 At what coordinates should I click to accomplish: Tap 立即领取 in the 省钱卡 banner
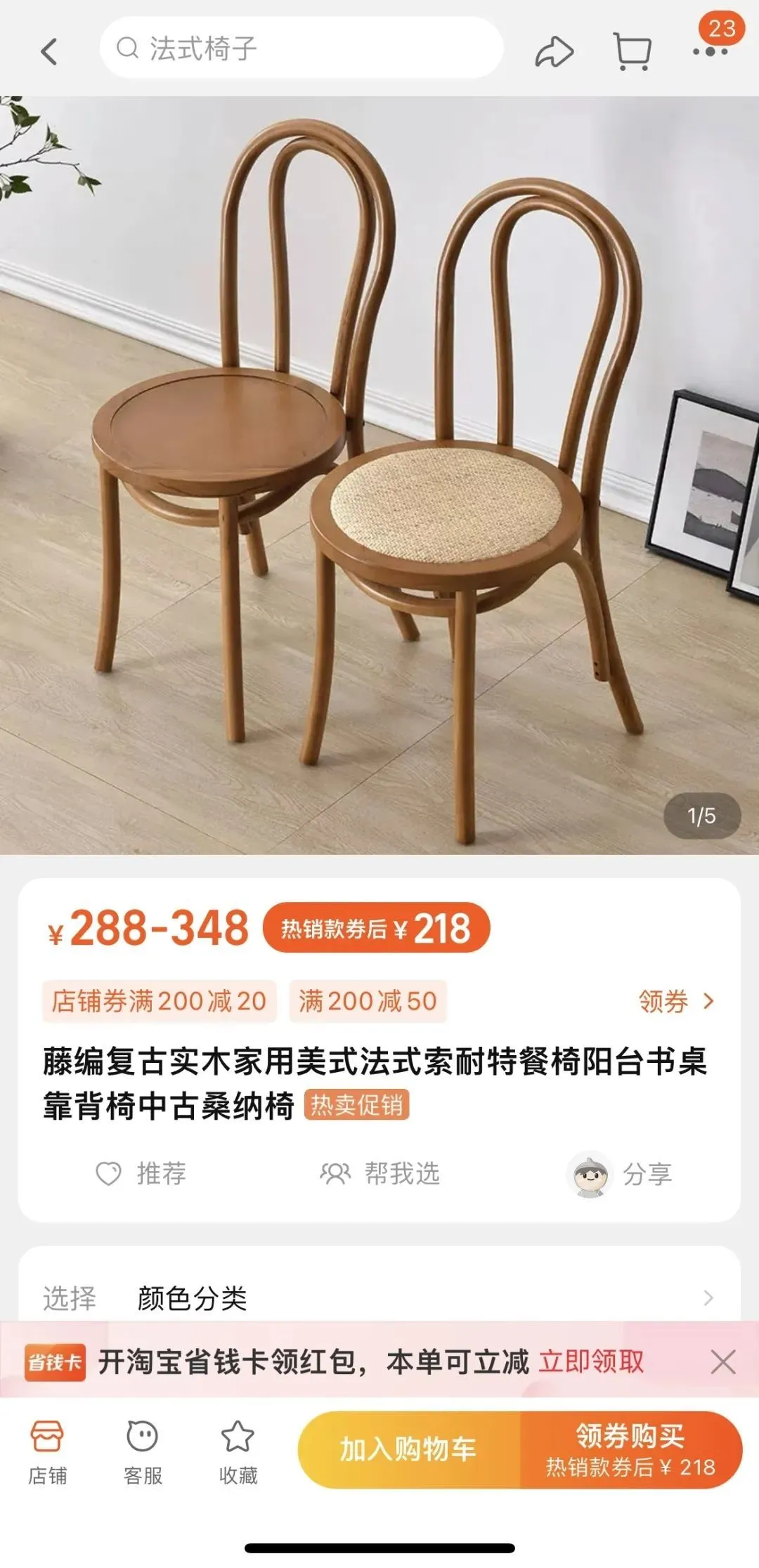tap(591, 1361)
